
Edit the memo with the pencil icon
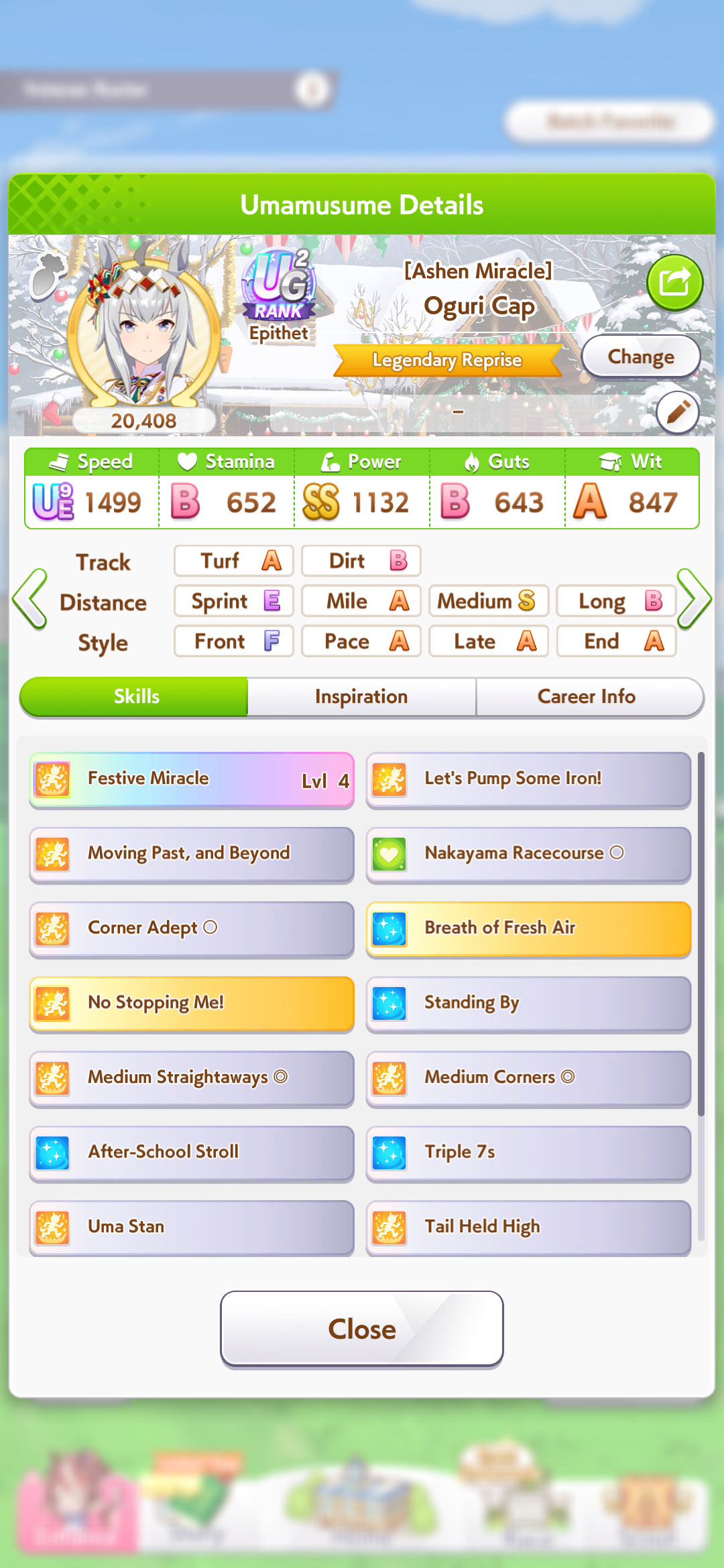tap(678, 412)
